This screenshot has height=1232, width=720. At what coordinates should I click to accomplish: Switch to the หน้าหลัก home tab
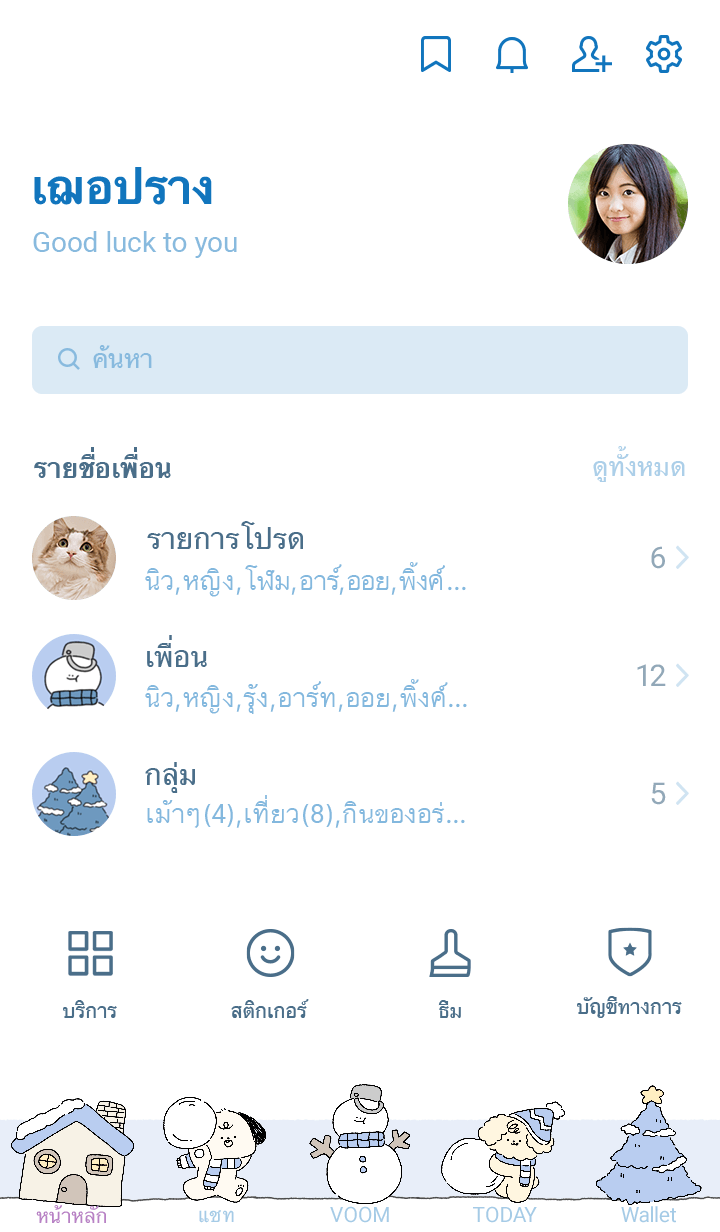tap(72, 1165)
